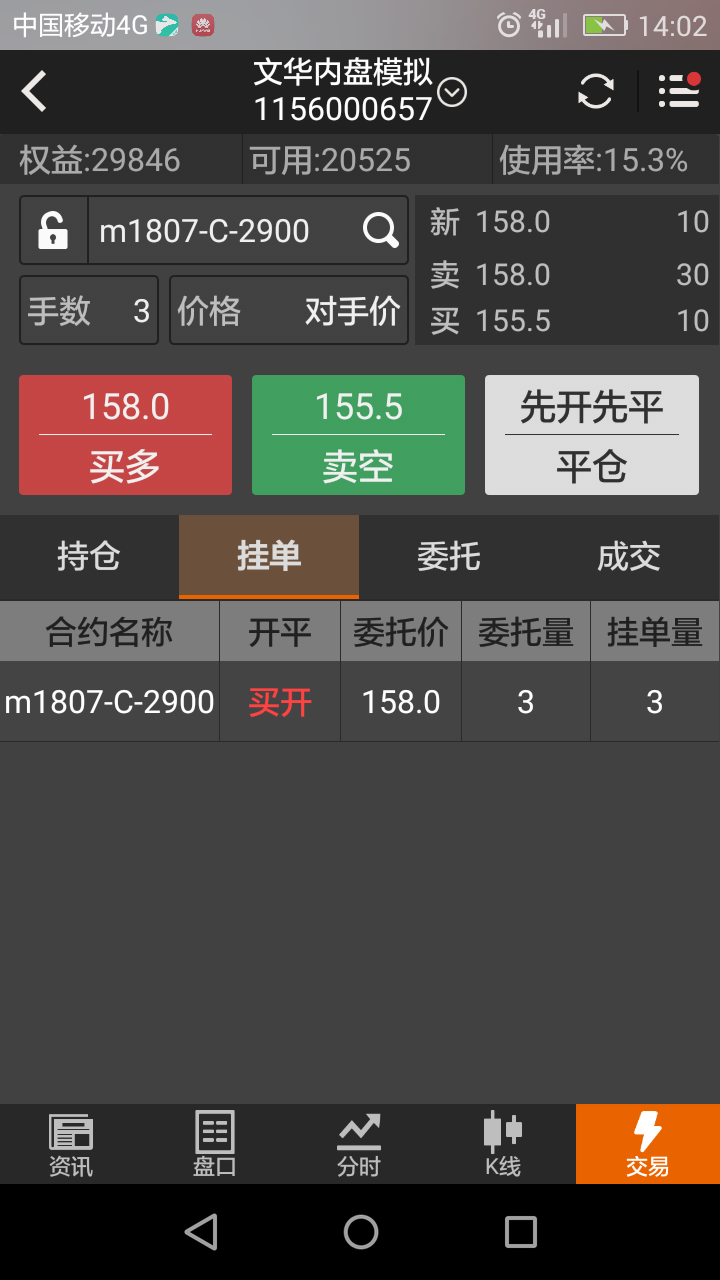
Task: Open the 资讯 news section
Action: [71, 1144]
